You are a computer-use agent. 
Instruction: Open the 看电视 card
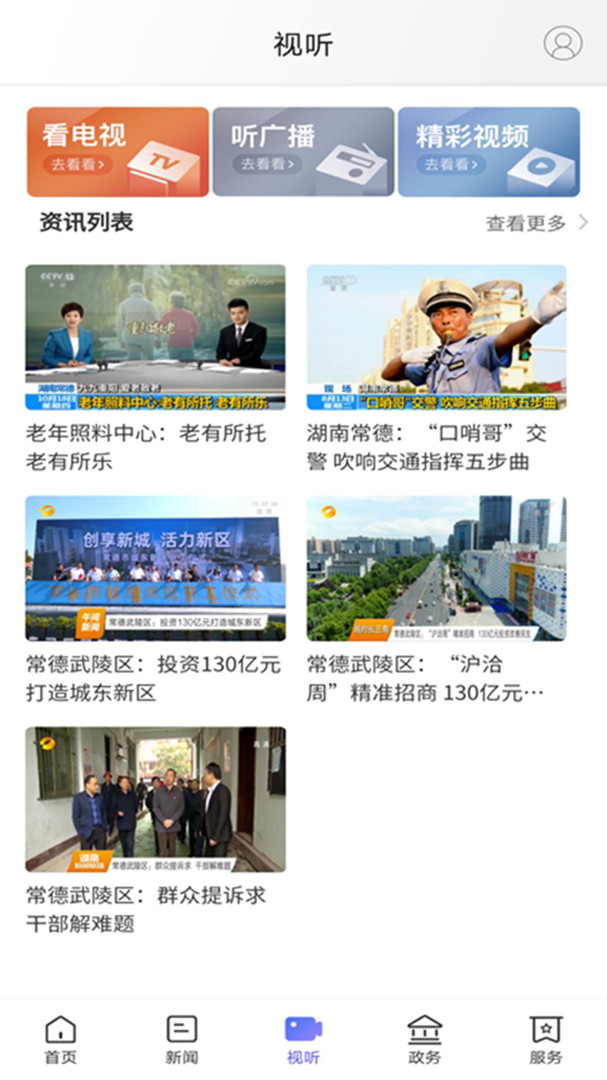[117, 152]
